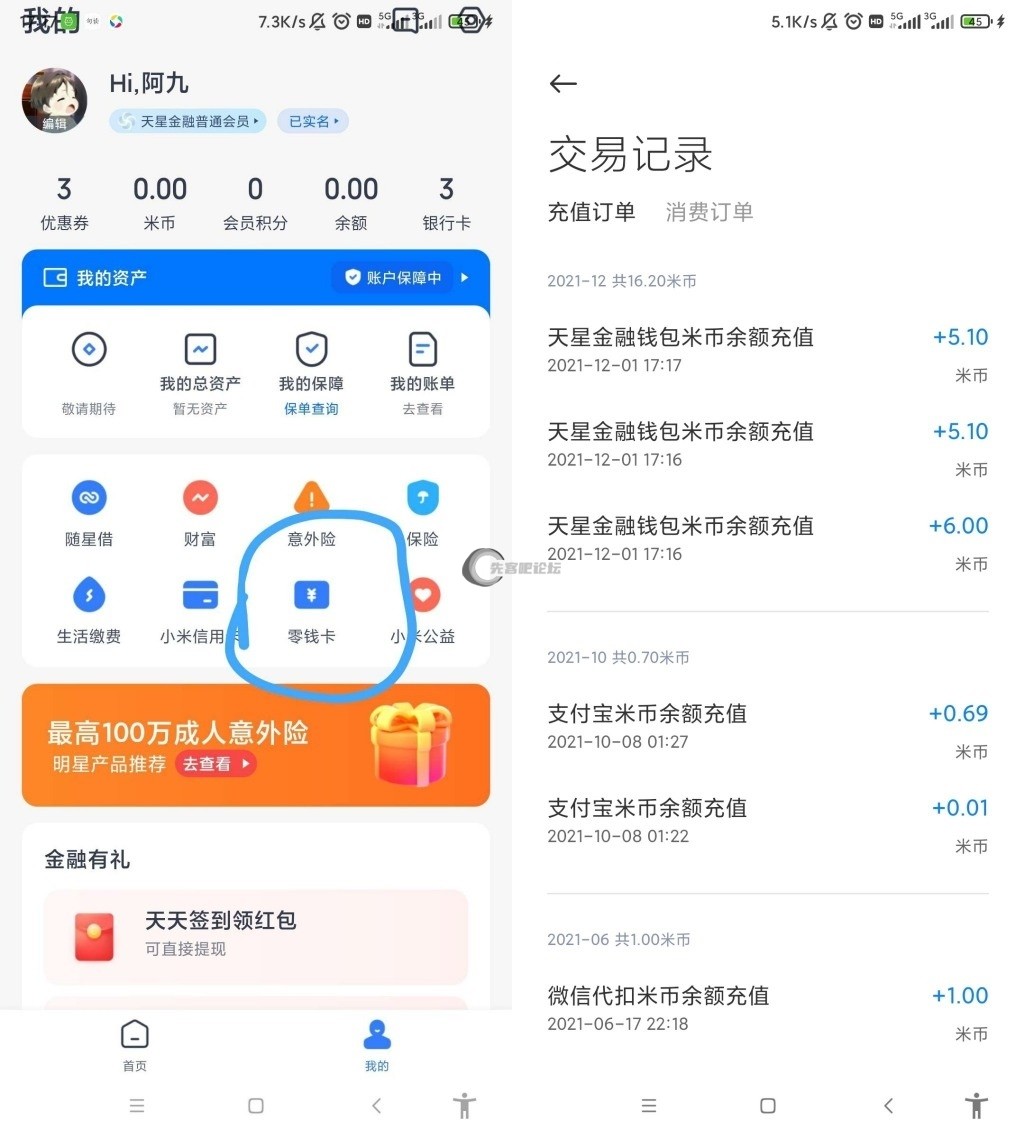Open 意外险 insurance
Image resolution: width=1024 pixels, height=1135 pixels.
tap(311, 513)
